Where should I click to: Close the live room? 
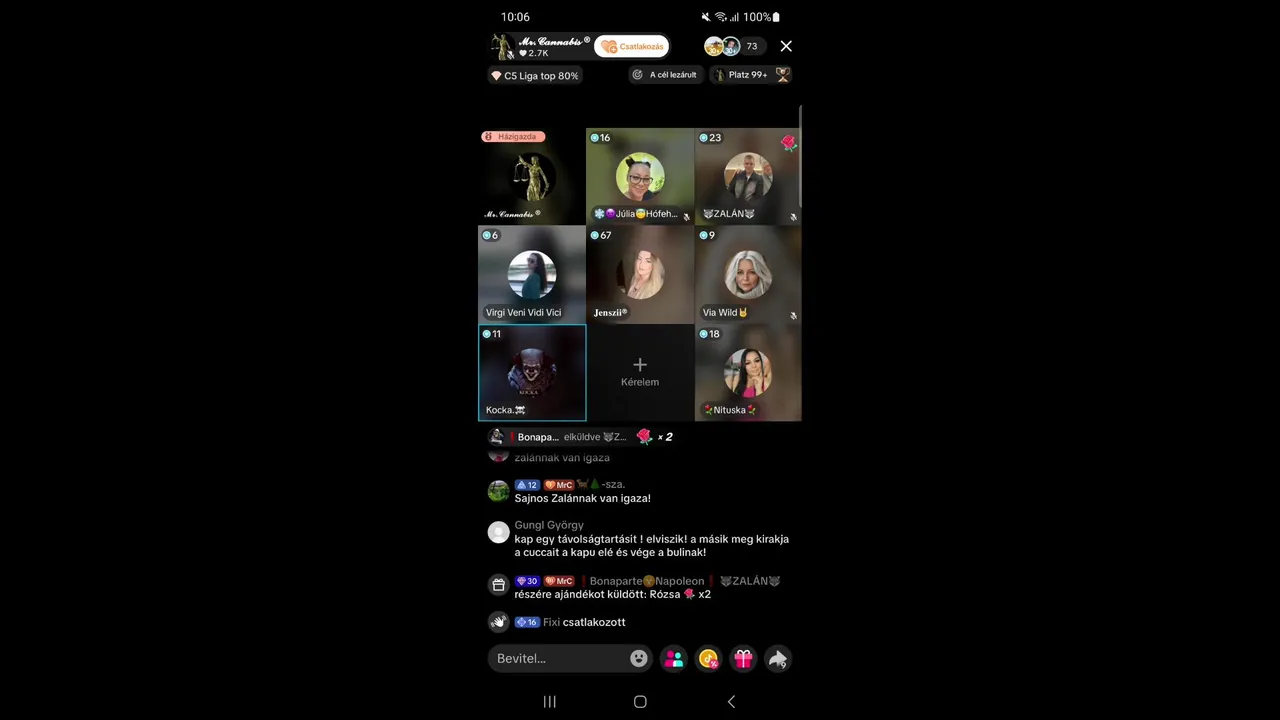coord(786,46)
